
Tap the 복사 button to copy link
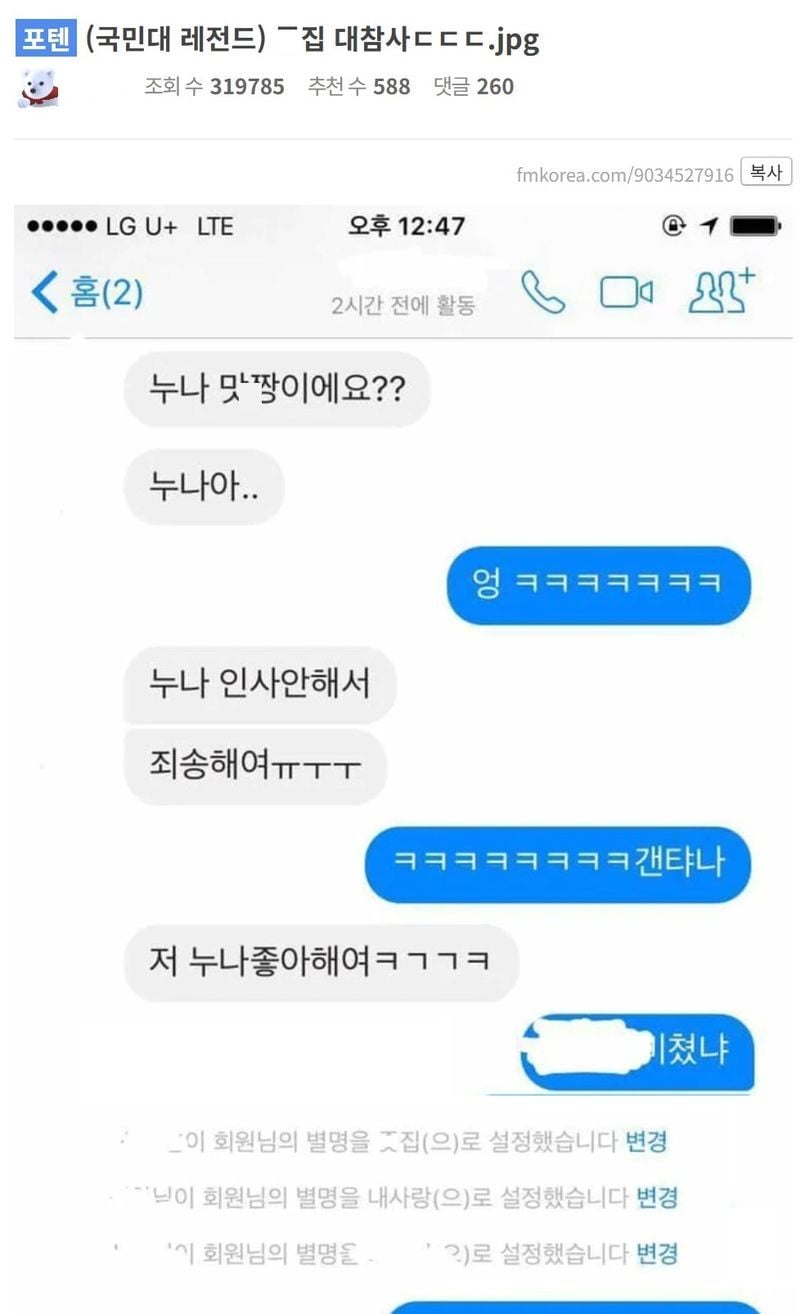pyautogui.click(x=766, y=173)
